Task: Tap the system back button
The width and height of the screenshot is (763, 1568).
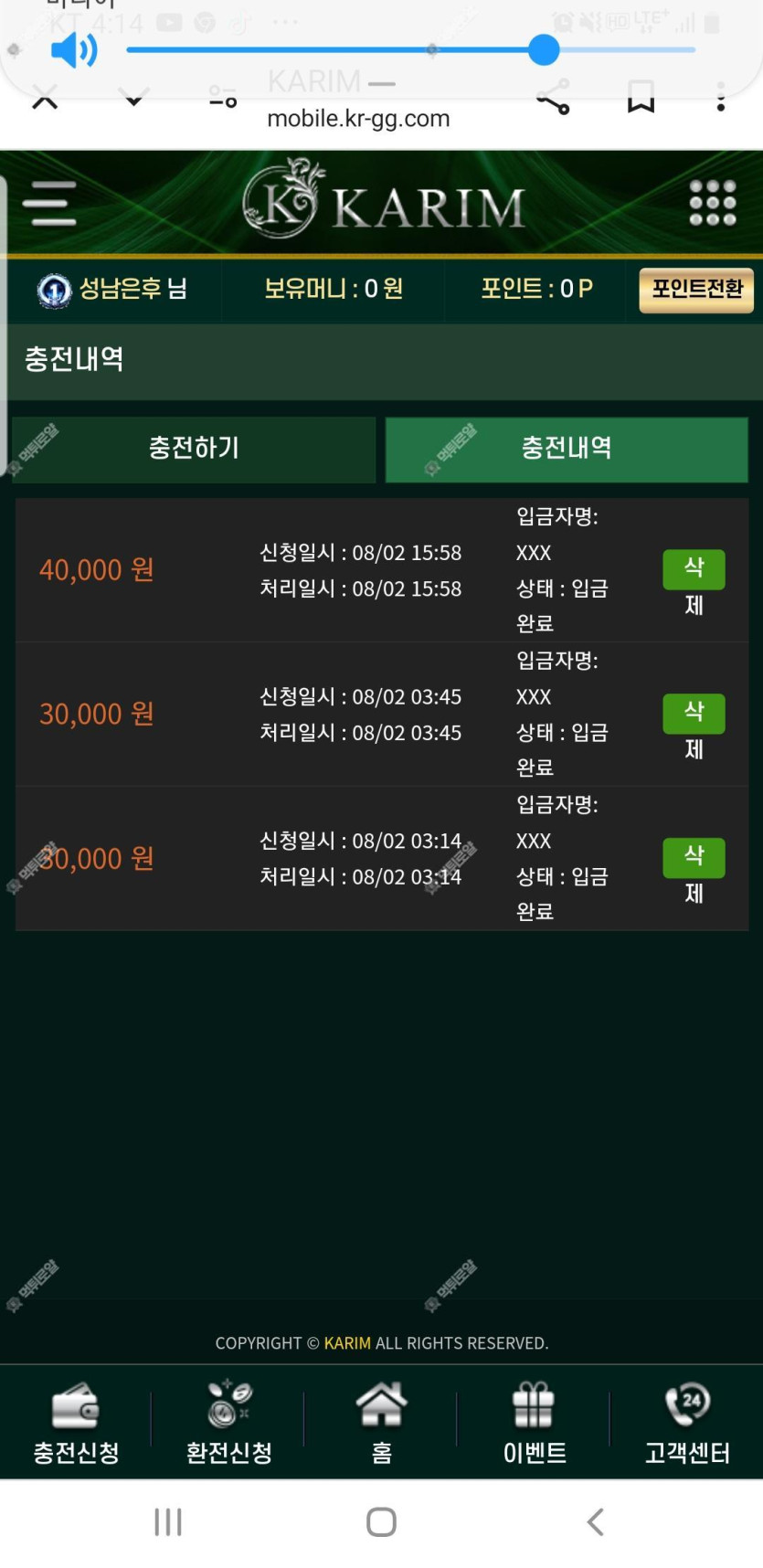Action: (x=595, y=1521)
